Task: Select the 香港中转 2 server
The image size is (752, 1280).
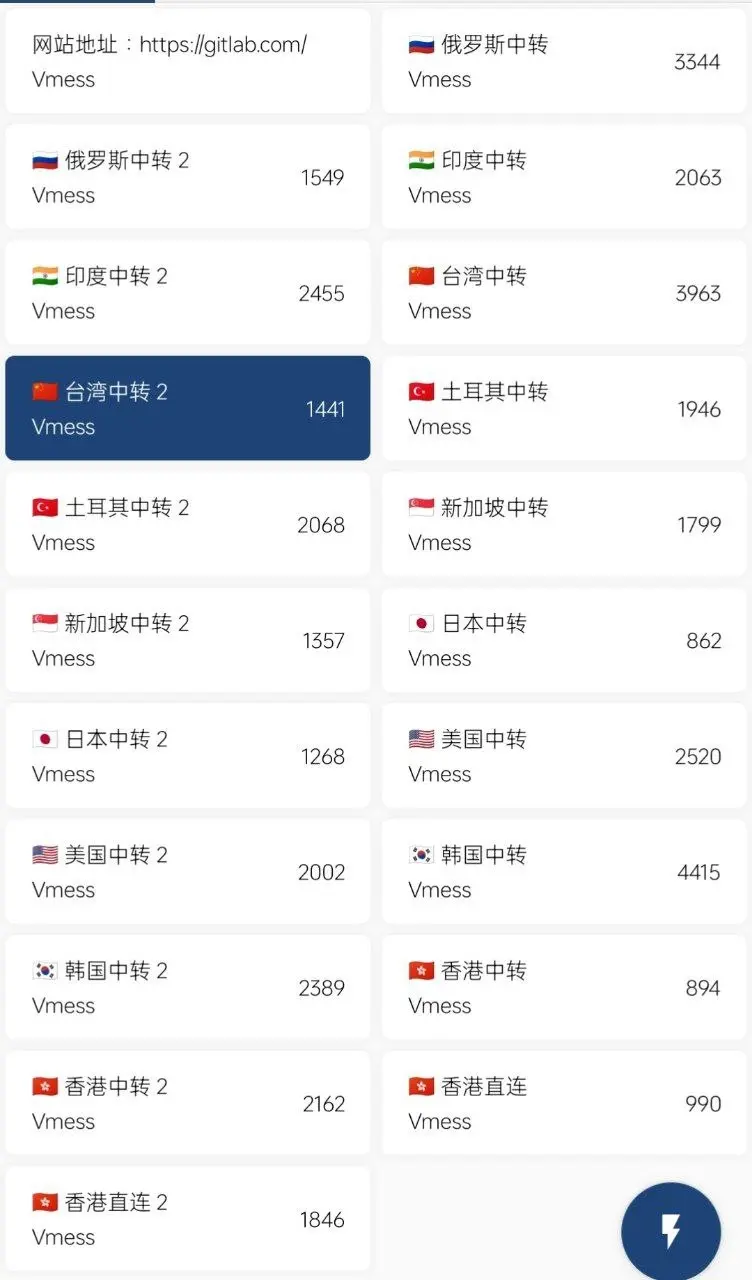Action: point(188,1103)
